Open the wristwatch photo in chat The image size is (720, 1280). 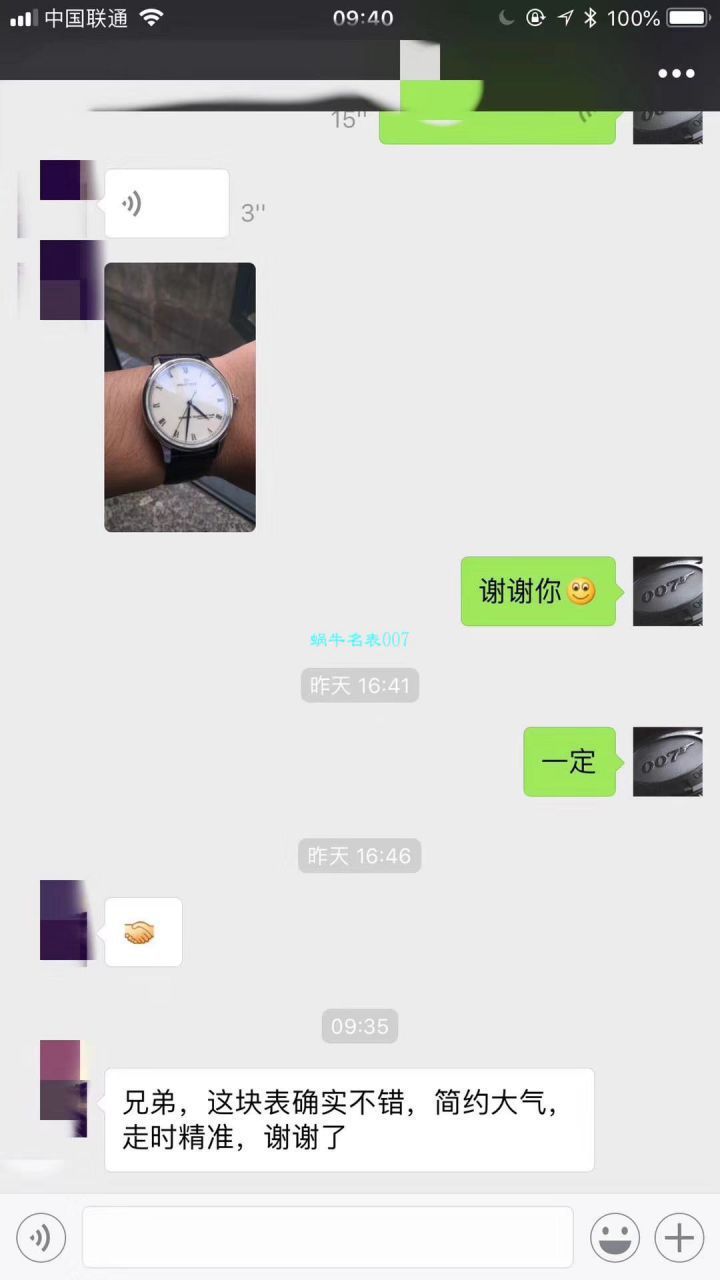tap(180, 397)
